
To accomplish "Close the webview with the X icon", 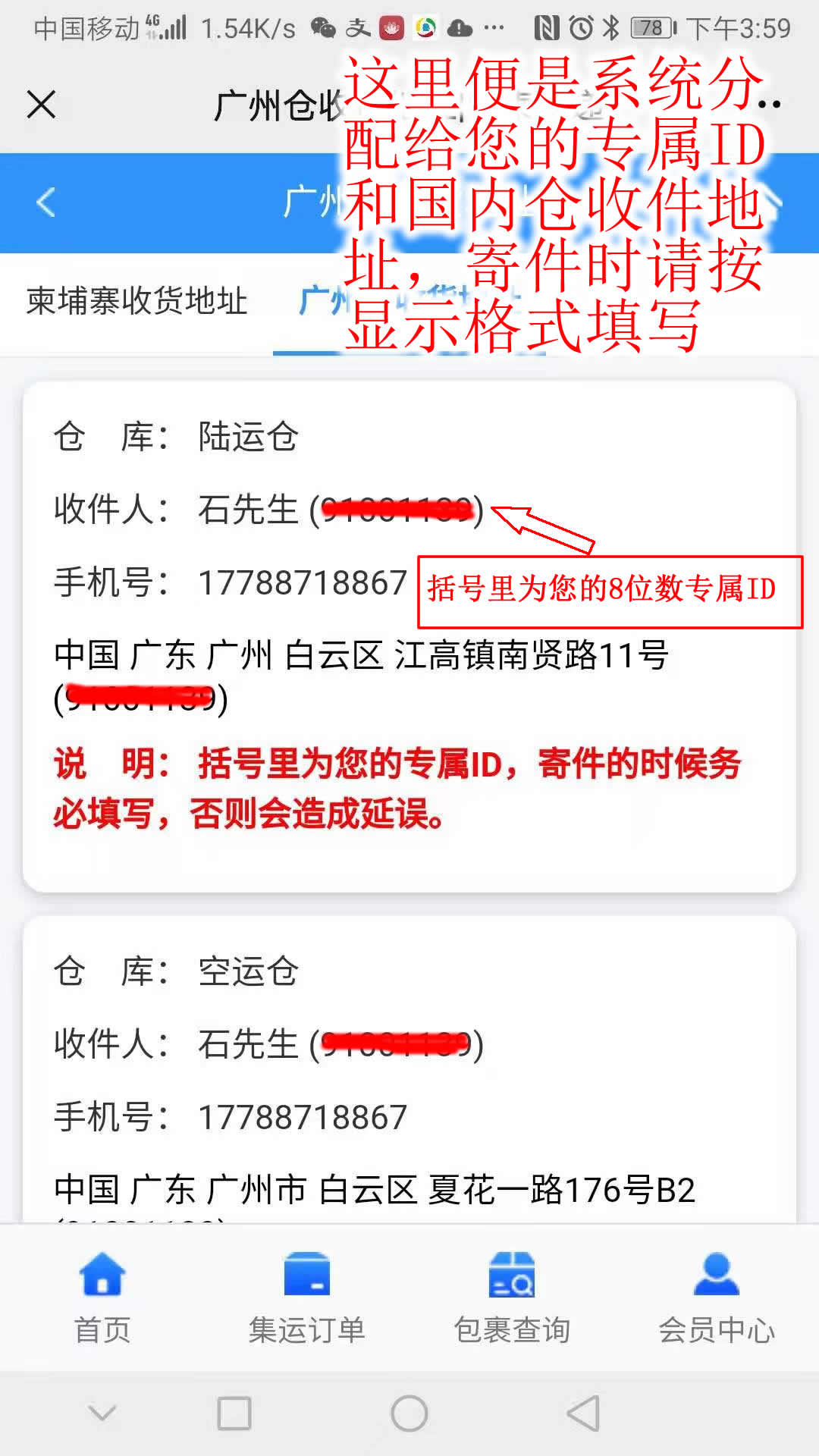I will (41, 105).
